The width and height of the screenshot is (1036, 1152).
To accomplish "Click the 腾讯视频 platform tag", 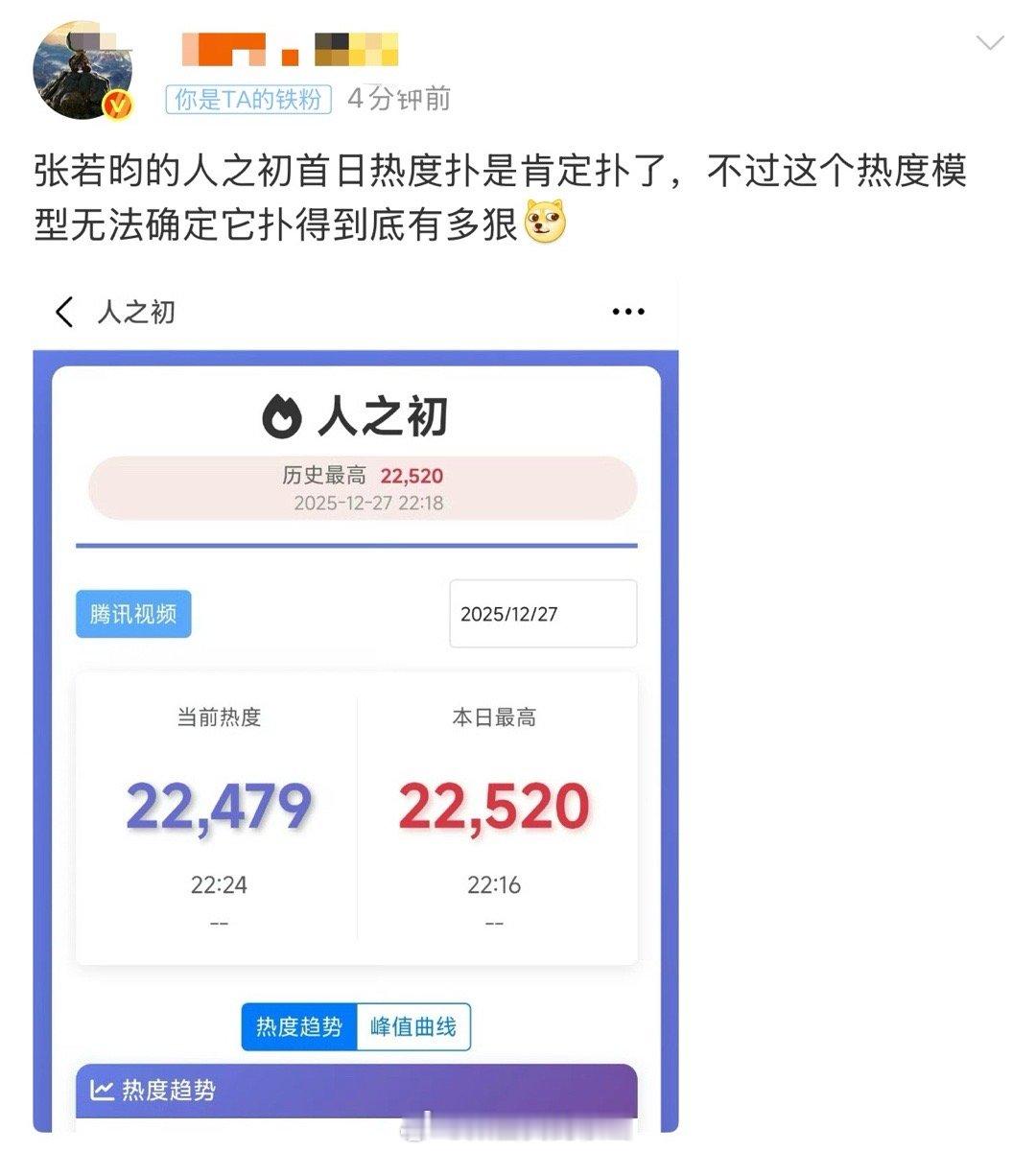I will coord(134,614).
